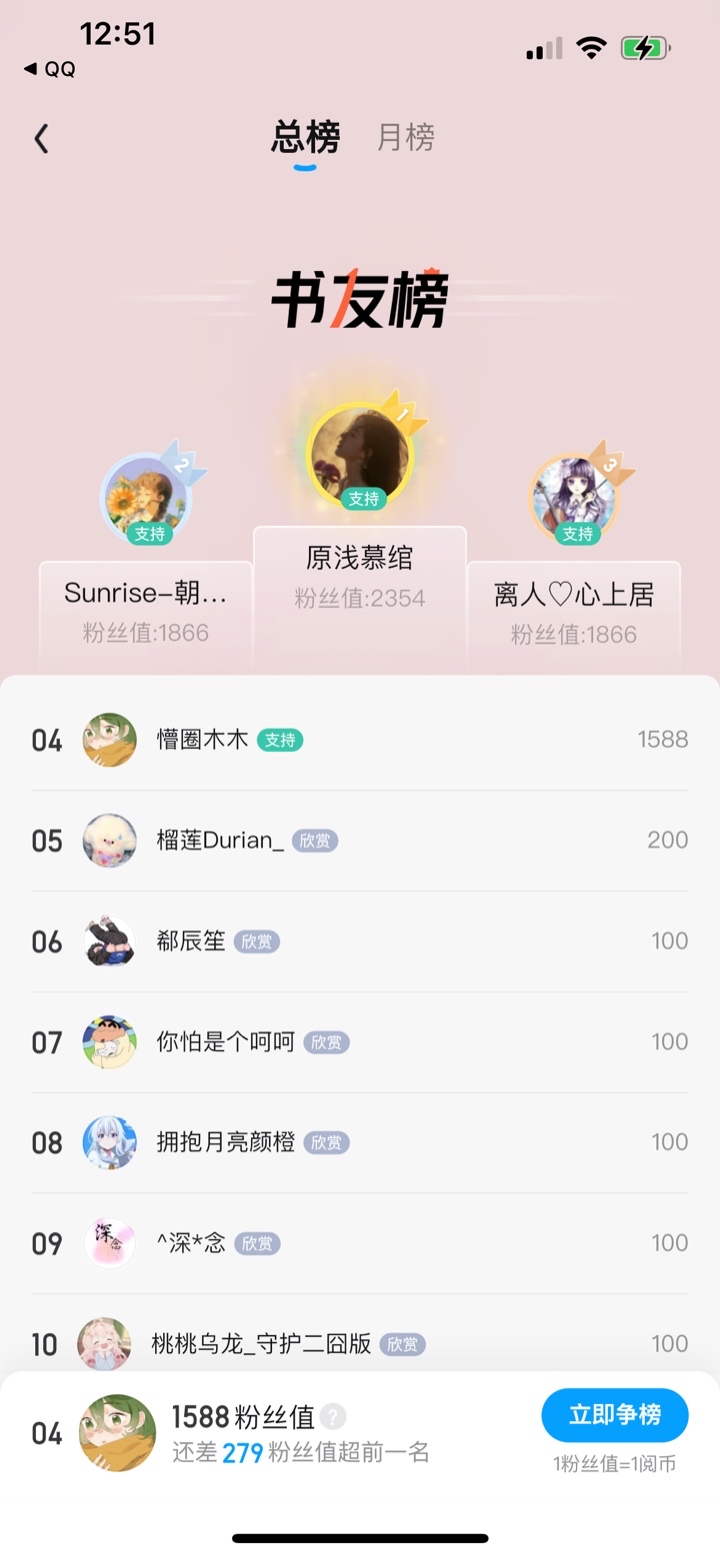Switch to the 月榜 tab
720x1559 pixels.
(405, 138)
